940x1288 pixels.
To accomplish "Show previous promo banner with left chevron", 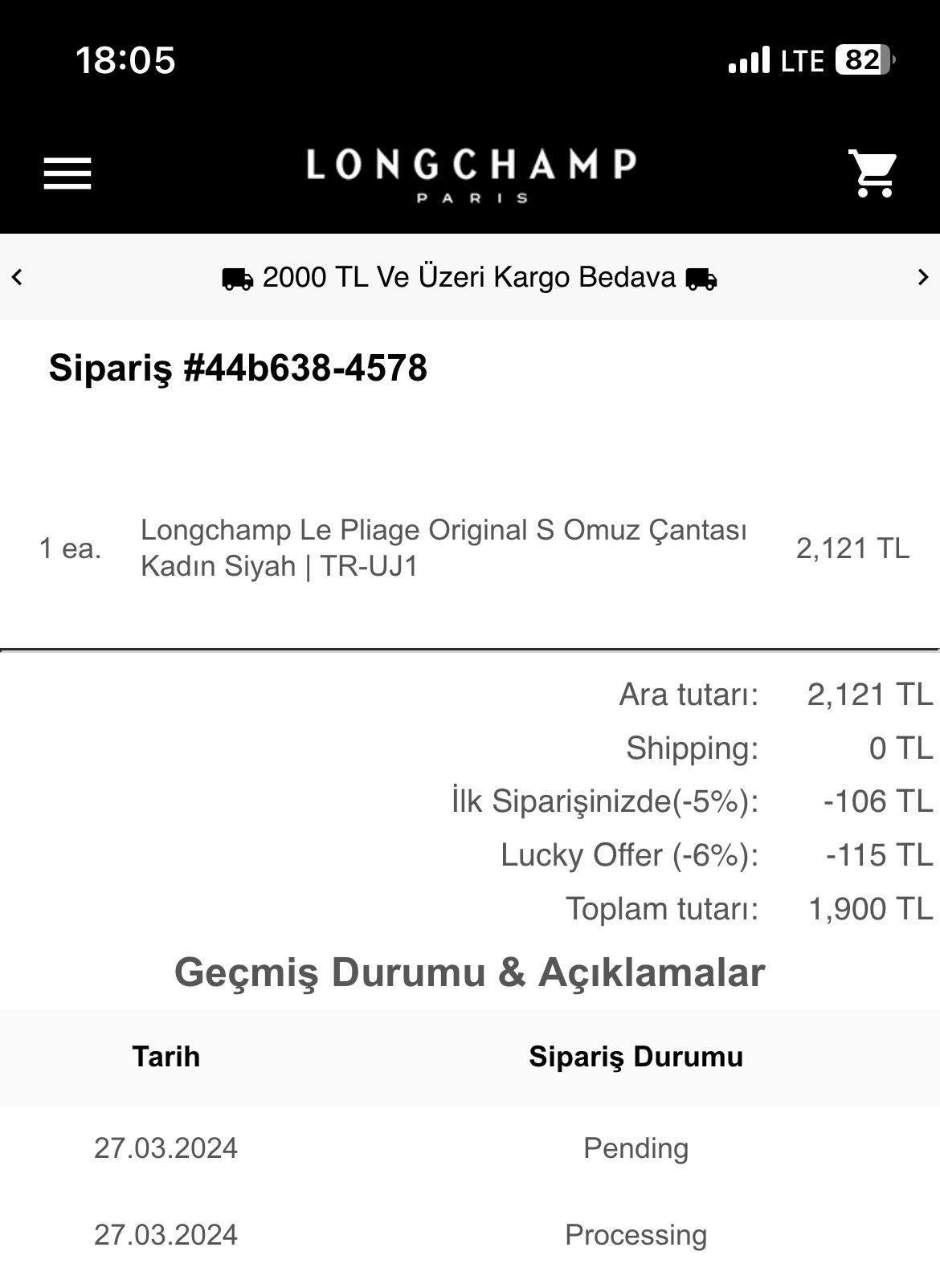I will pos(16,278).
